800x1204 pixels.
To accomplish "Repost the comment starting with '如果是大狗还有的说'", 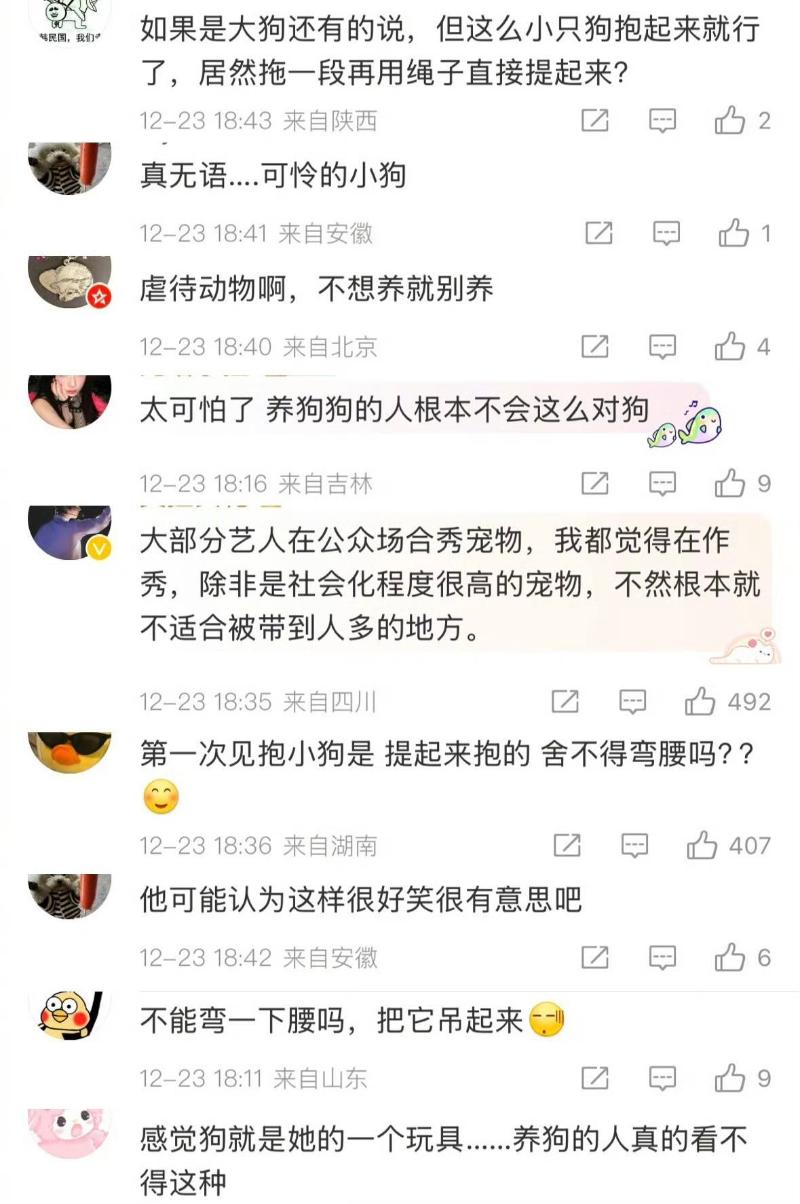I will [594, 121].
